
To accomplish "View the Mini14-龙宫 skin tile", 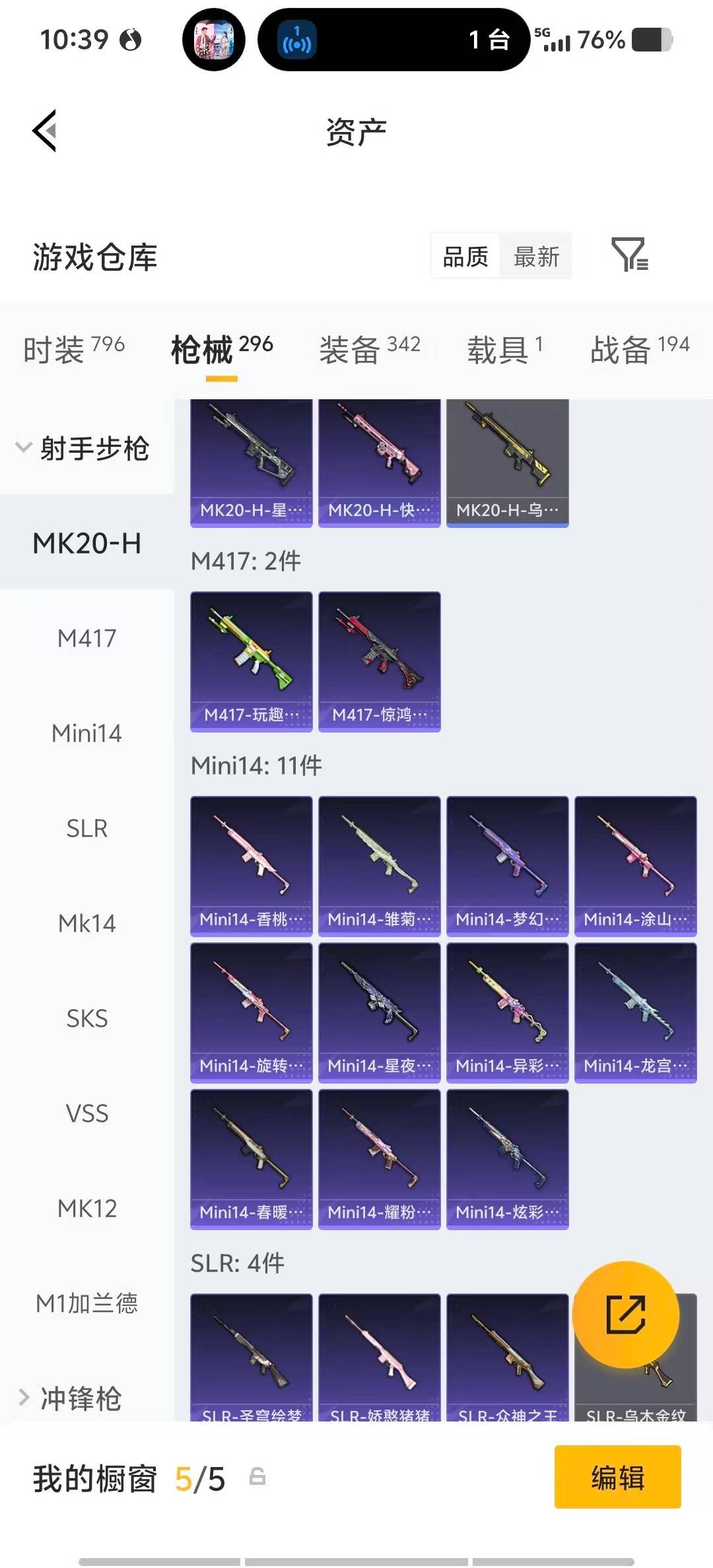I will [x=635, y=1012].
